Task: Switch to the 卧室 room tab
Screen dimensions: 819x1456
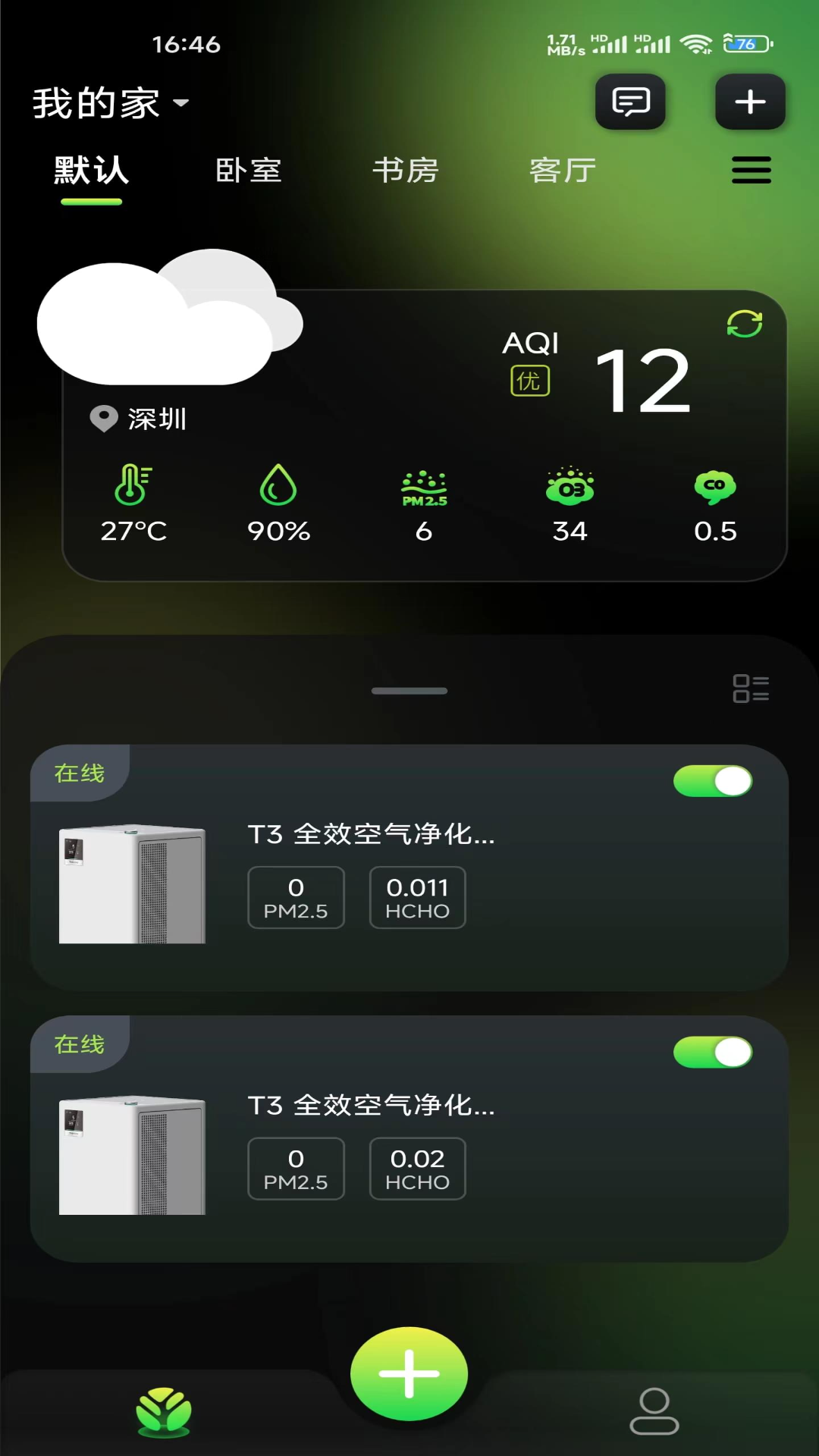Action: tap(248, 171)
